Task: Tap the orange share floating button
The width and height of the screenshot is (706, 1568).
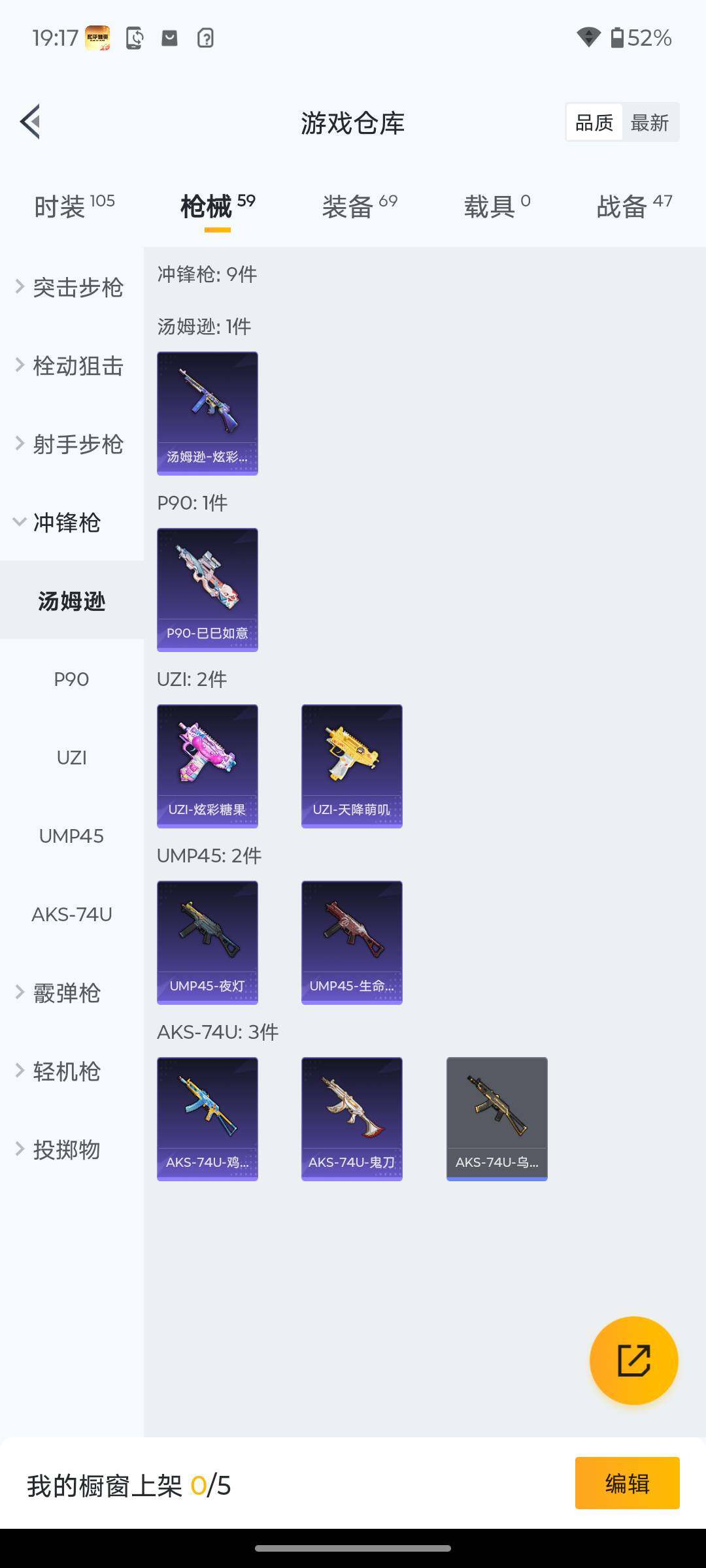Action: click(633, 1360)
